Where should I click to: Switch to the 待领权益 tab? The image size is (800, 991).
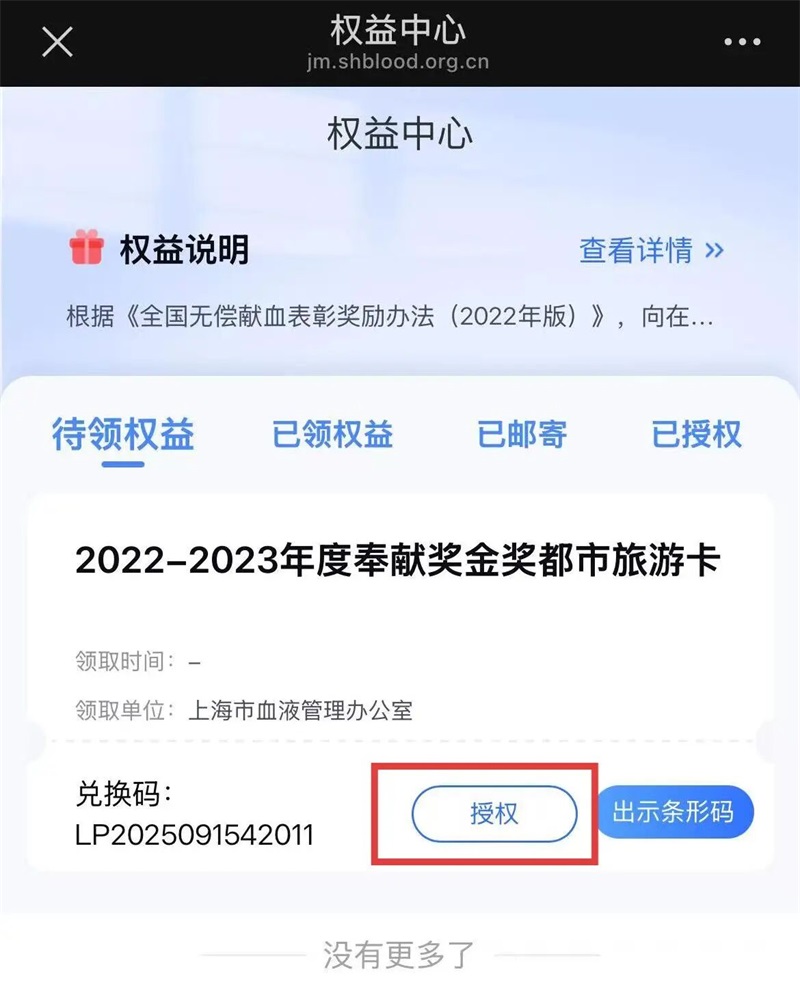point(123,435)
